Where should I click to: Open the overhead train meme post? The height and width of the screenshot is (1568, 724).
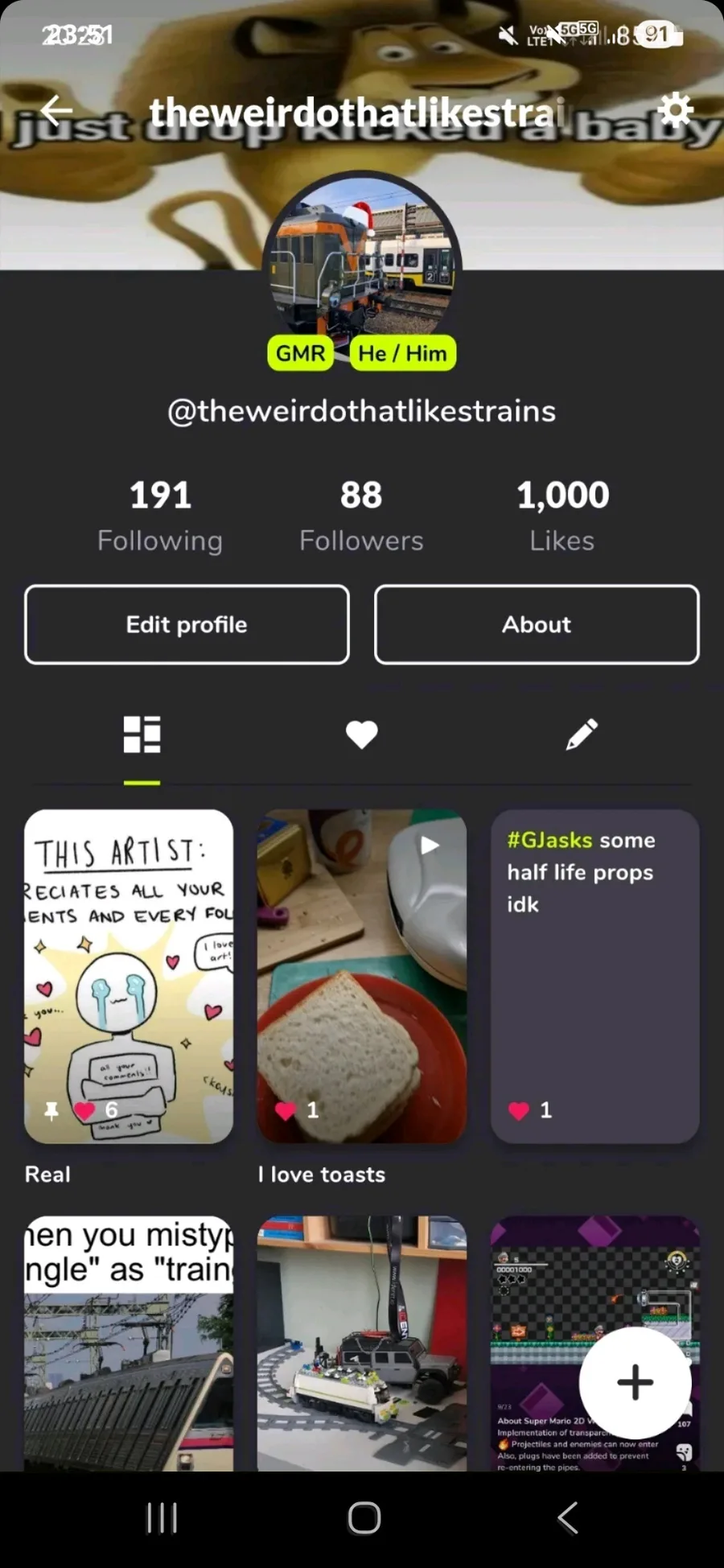point(129,1342)
